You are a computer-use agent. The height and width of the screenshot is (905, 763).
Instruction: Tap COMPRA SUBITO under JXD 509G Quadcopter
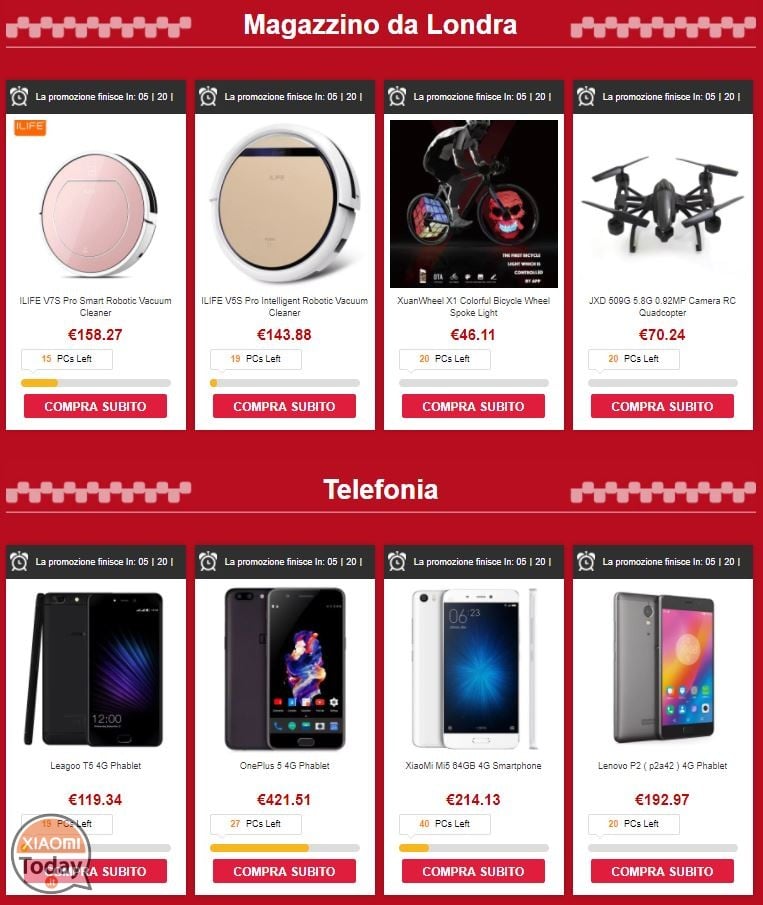(662, 406)
